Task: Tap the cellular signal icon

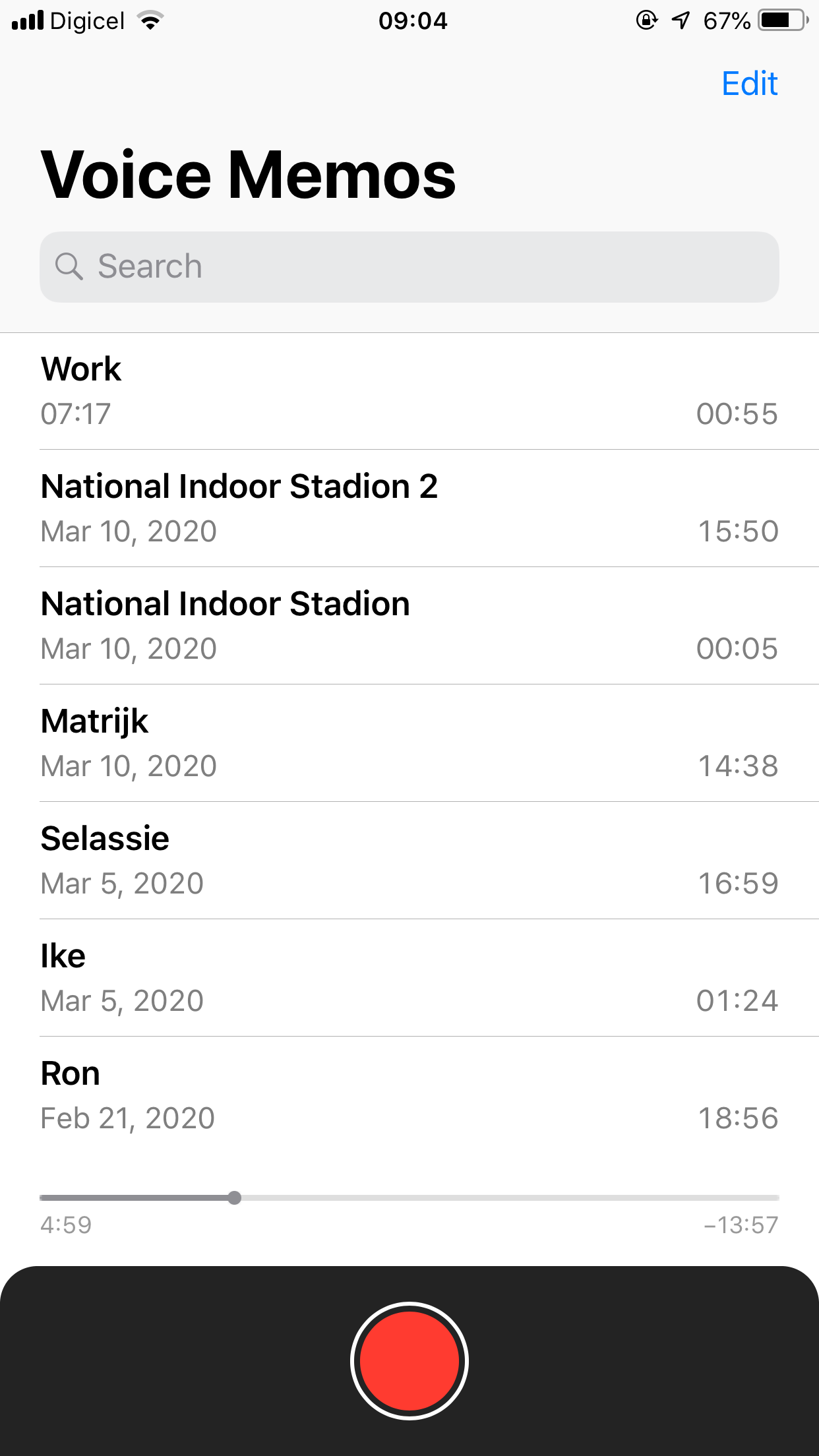Action: pyautogui.click(x=26, y=20)
